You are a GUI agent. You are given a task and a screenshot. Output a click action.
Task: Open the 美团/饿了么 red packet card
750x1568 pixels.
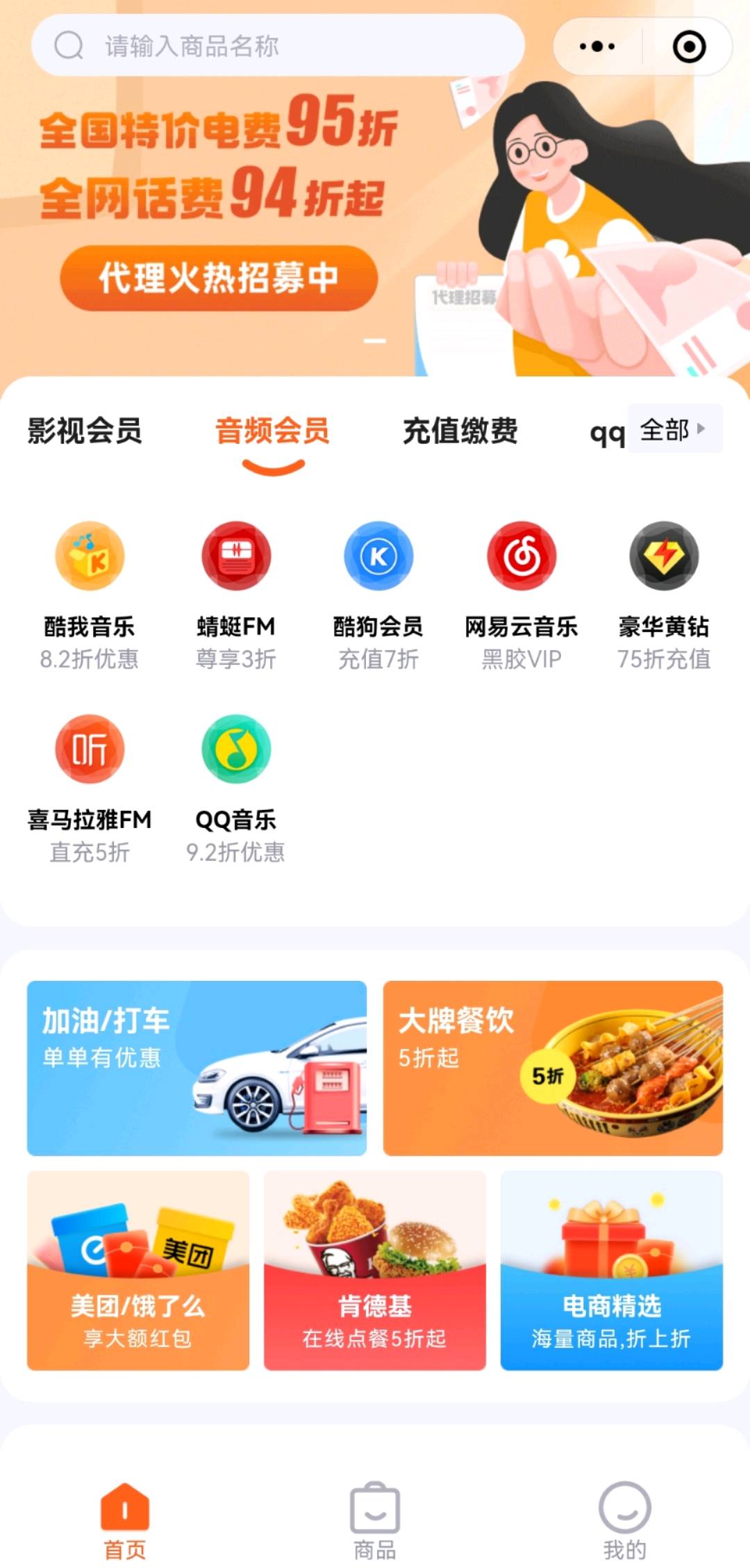click(138, 1270)
